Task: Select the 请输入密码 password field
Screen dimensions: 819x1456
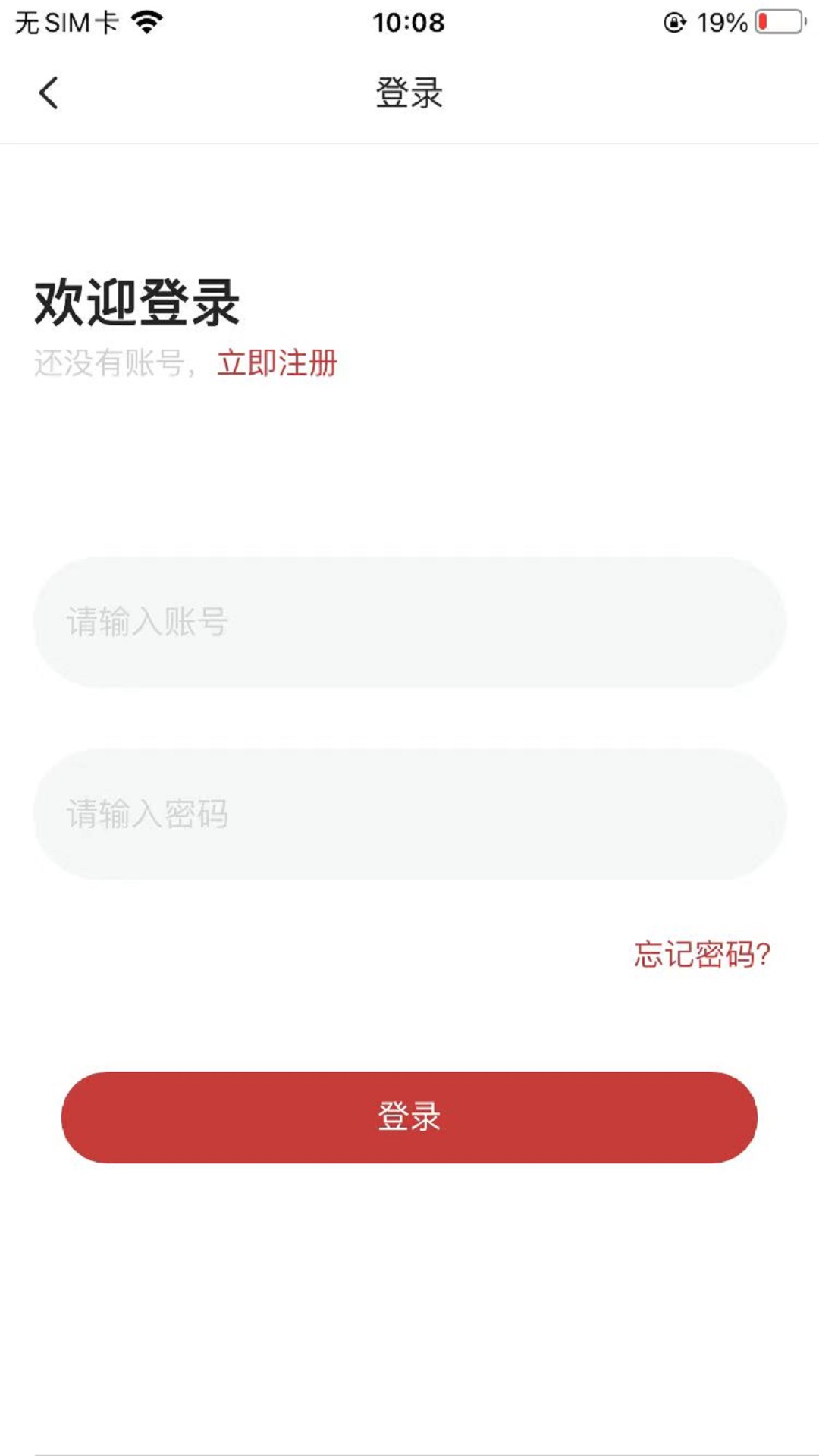Action: coord(409,814)
